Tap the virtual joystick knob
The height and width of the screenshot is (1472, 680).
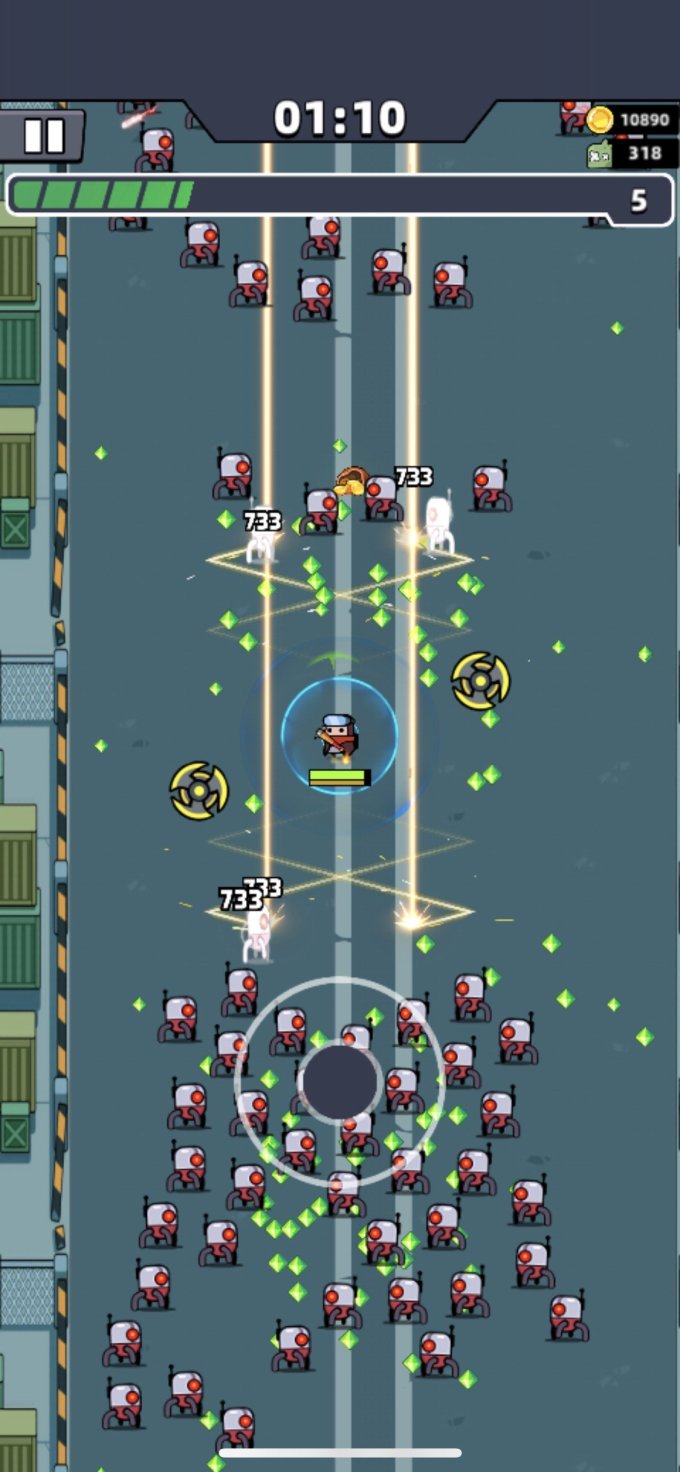340,1082
